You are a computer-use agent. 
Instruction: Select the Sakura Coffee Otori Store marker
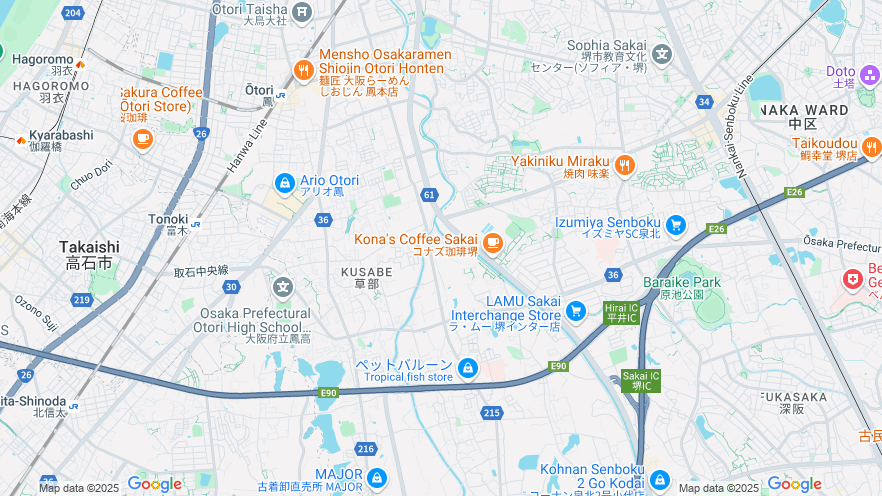142,137
